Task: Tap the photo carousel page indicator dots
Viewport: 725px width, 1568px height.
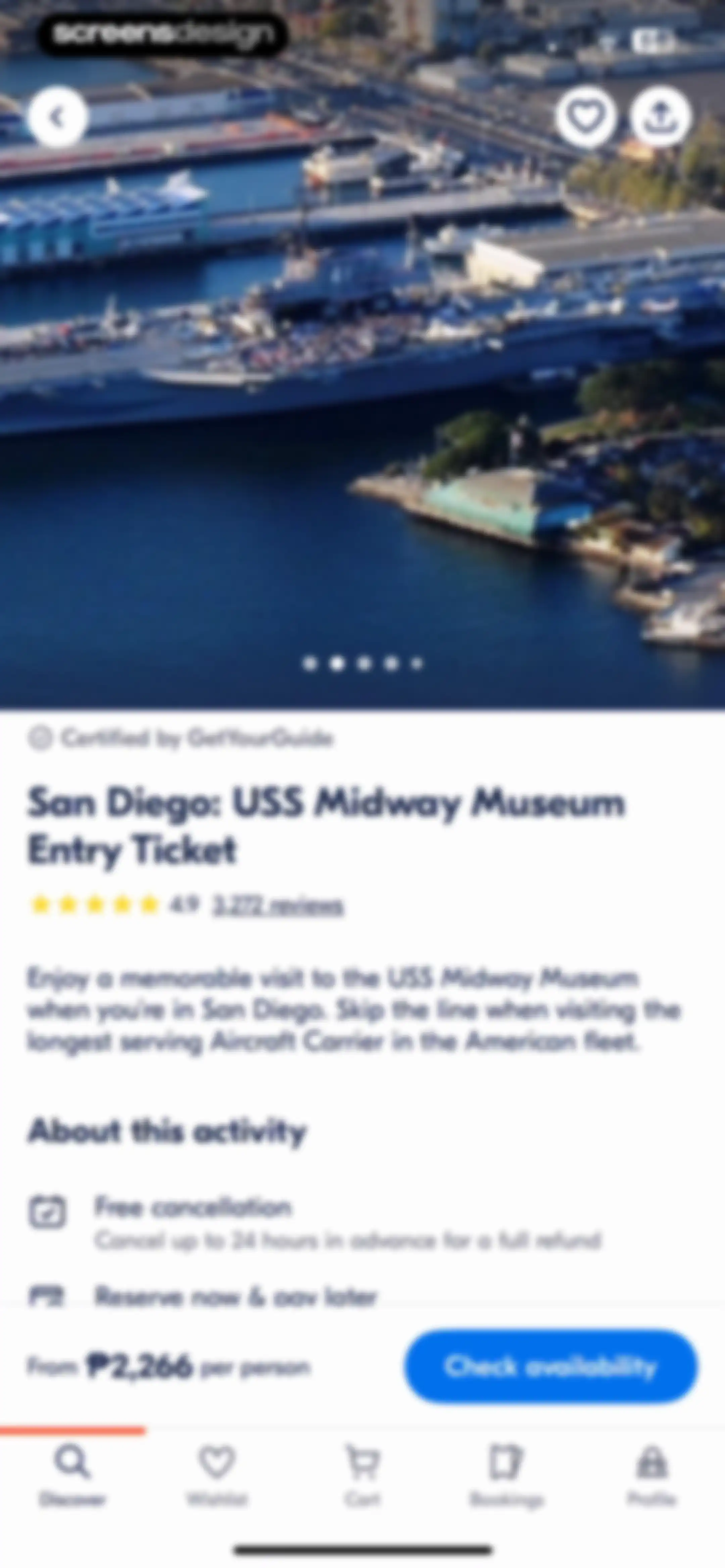Action: coord(363,663)
